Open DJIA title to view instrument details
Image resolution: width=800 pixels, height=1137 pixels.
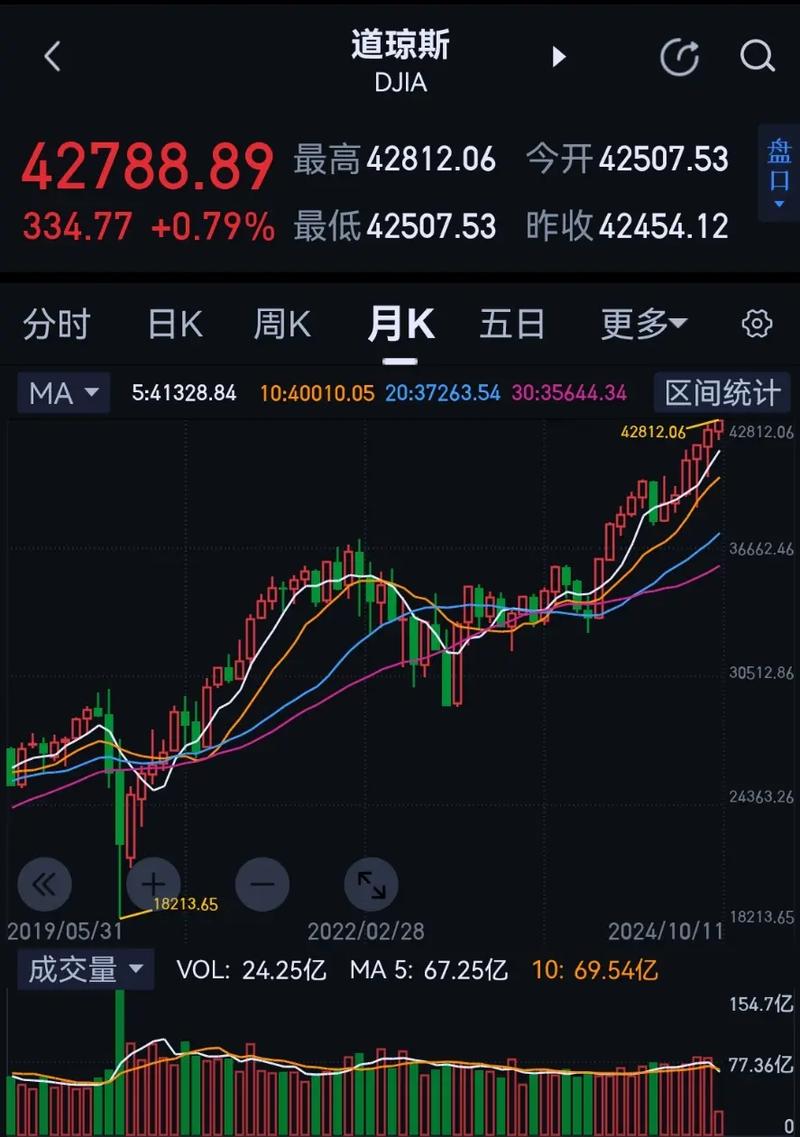[x=400, y=60]
